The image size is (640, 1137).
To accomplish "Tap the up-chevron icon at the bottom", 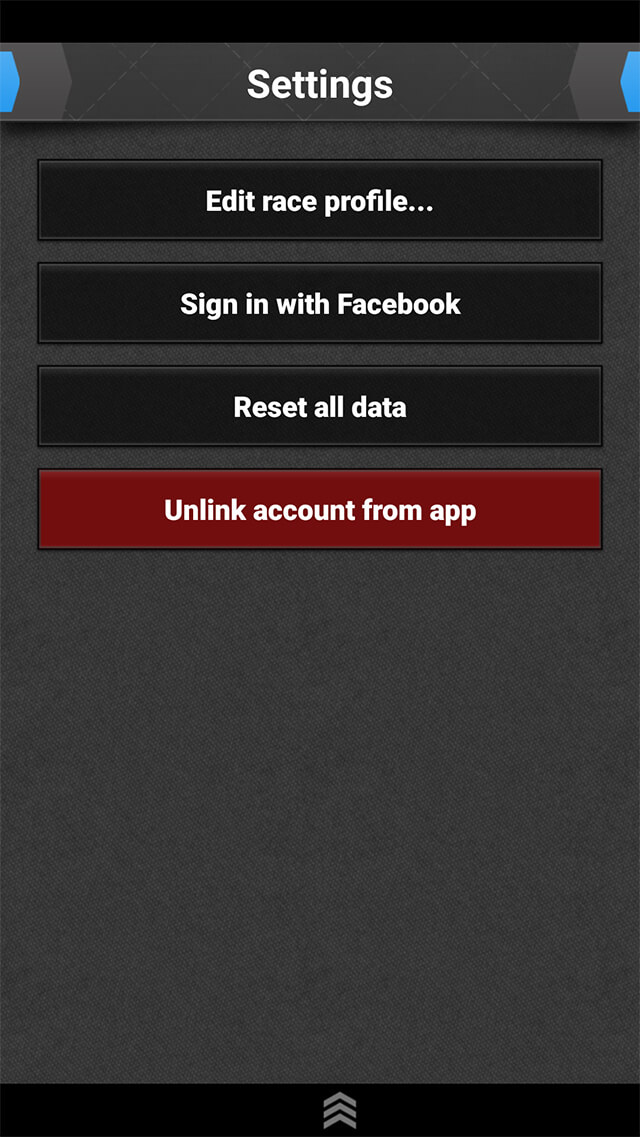I will [x=339, y=1111].
